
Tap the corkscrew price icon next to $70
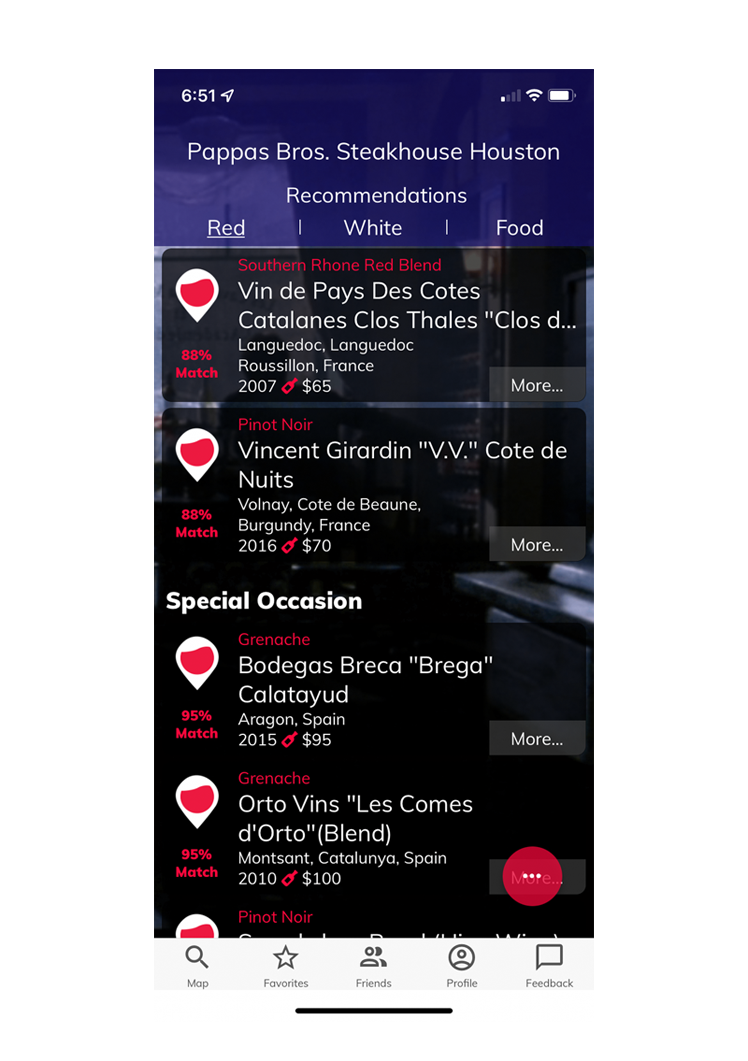(x=290, y=546)
